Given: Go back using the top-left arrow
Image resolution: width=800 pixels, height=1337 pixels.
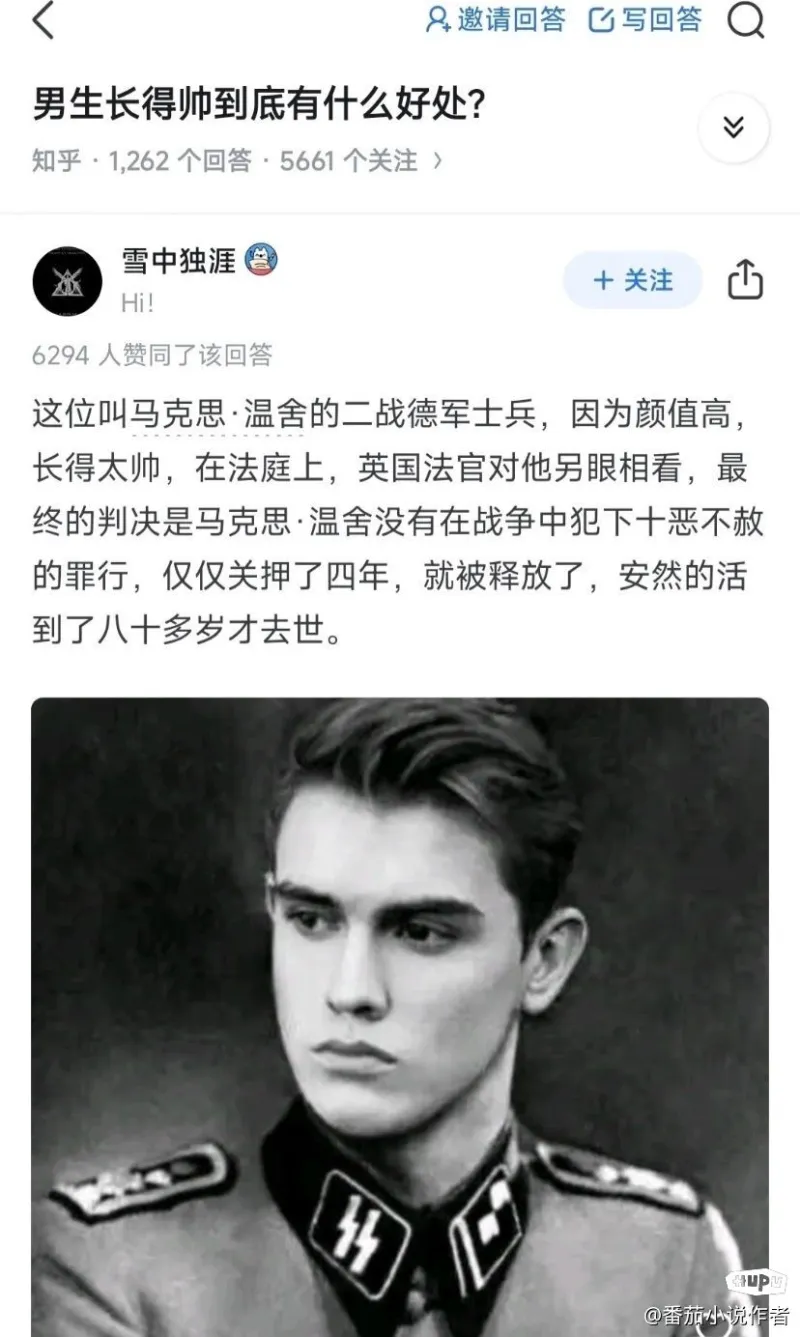Looking at the screenshot, I should 42,20.
